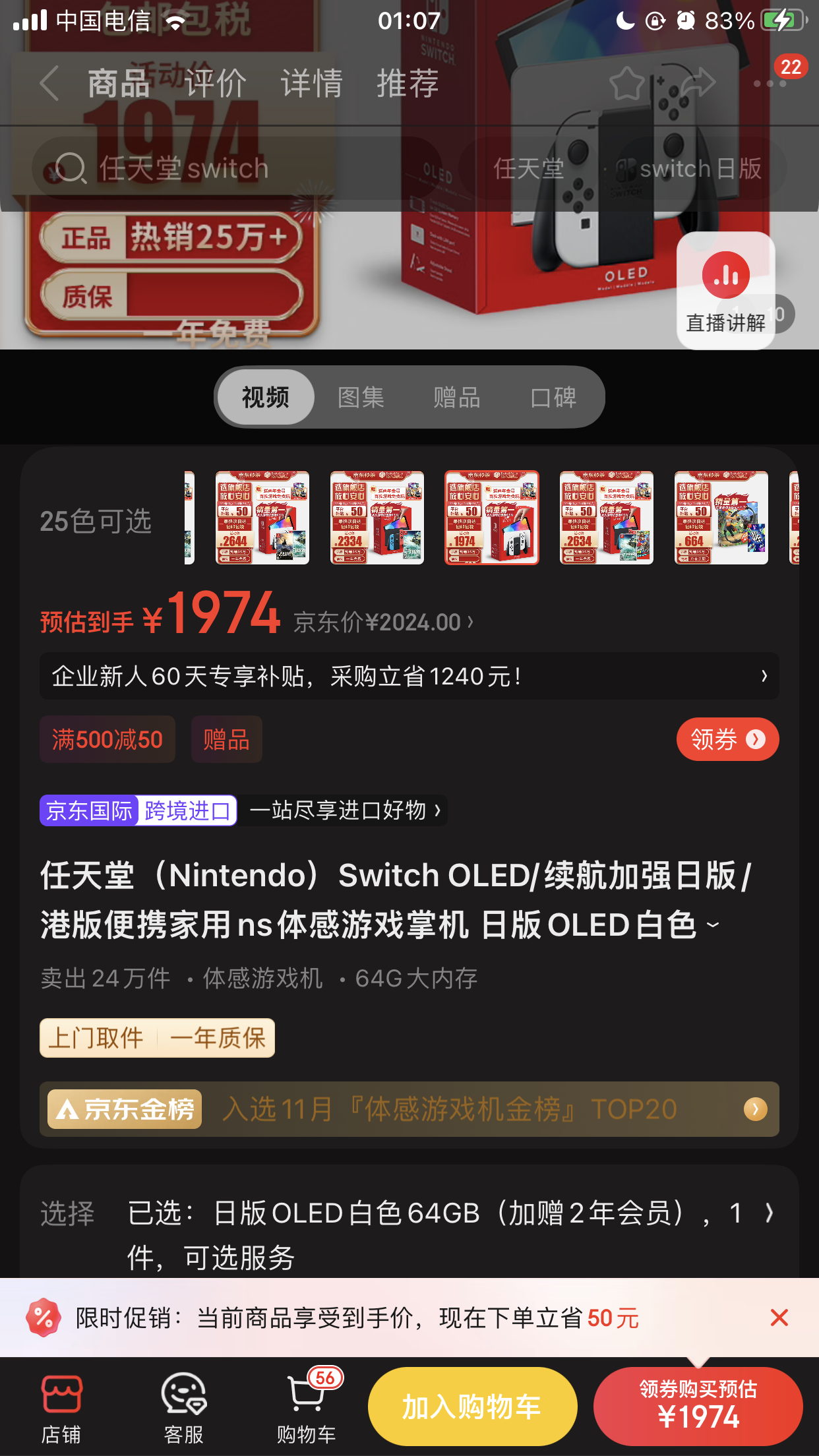
Task: Favorite this product with the star icon
Action: click(626, 83)
